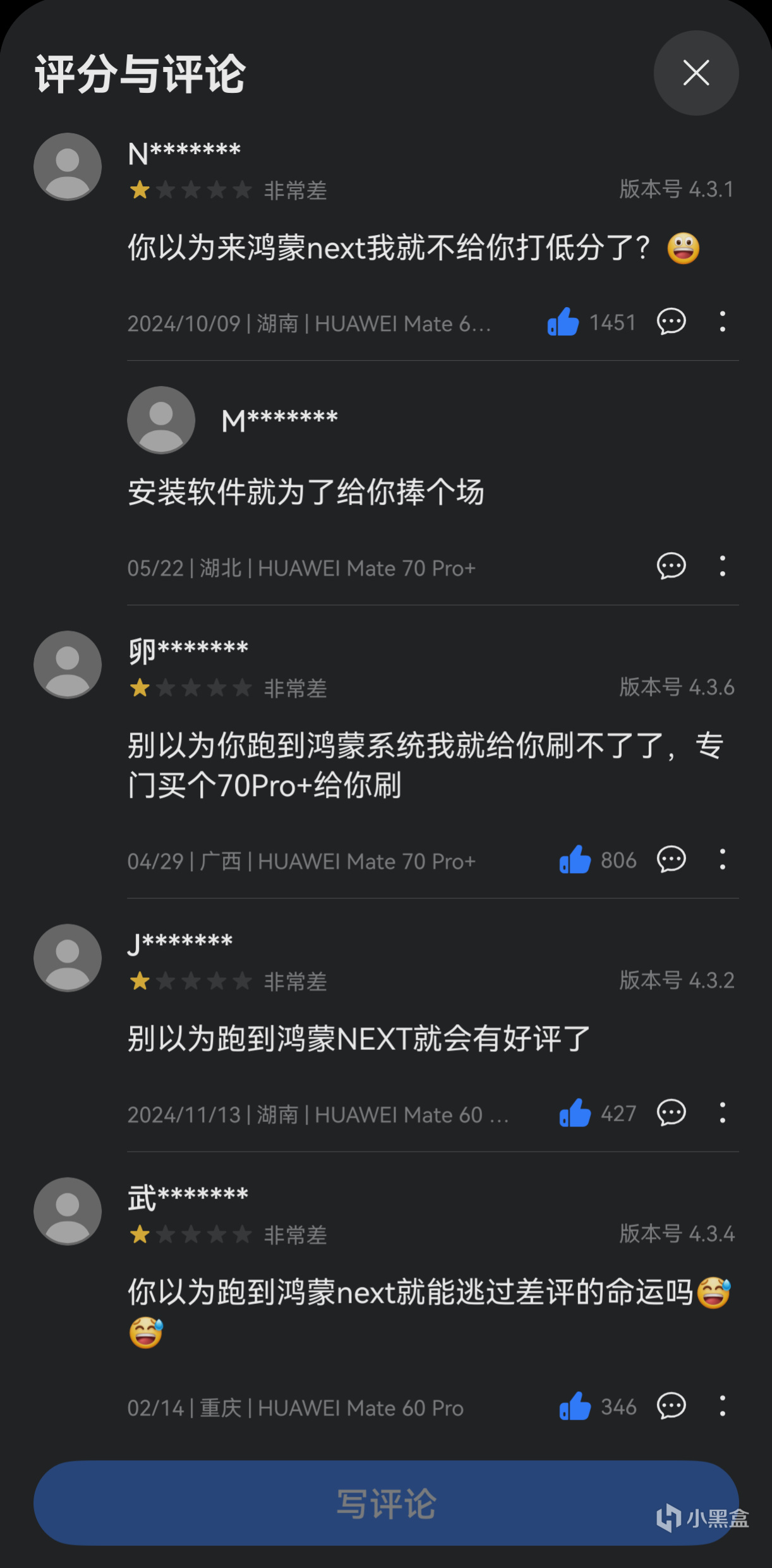Image resolution: width=772 pixels, height=1568 pixels.
Task: Open more options for M*******'s comment
Action: tap(722, 566)
